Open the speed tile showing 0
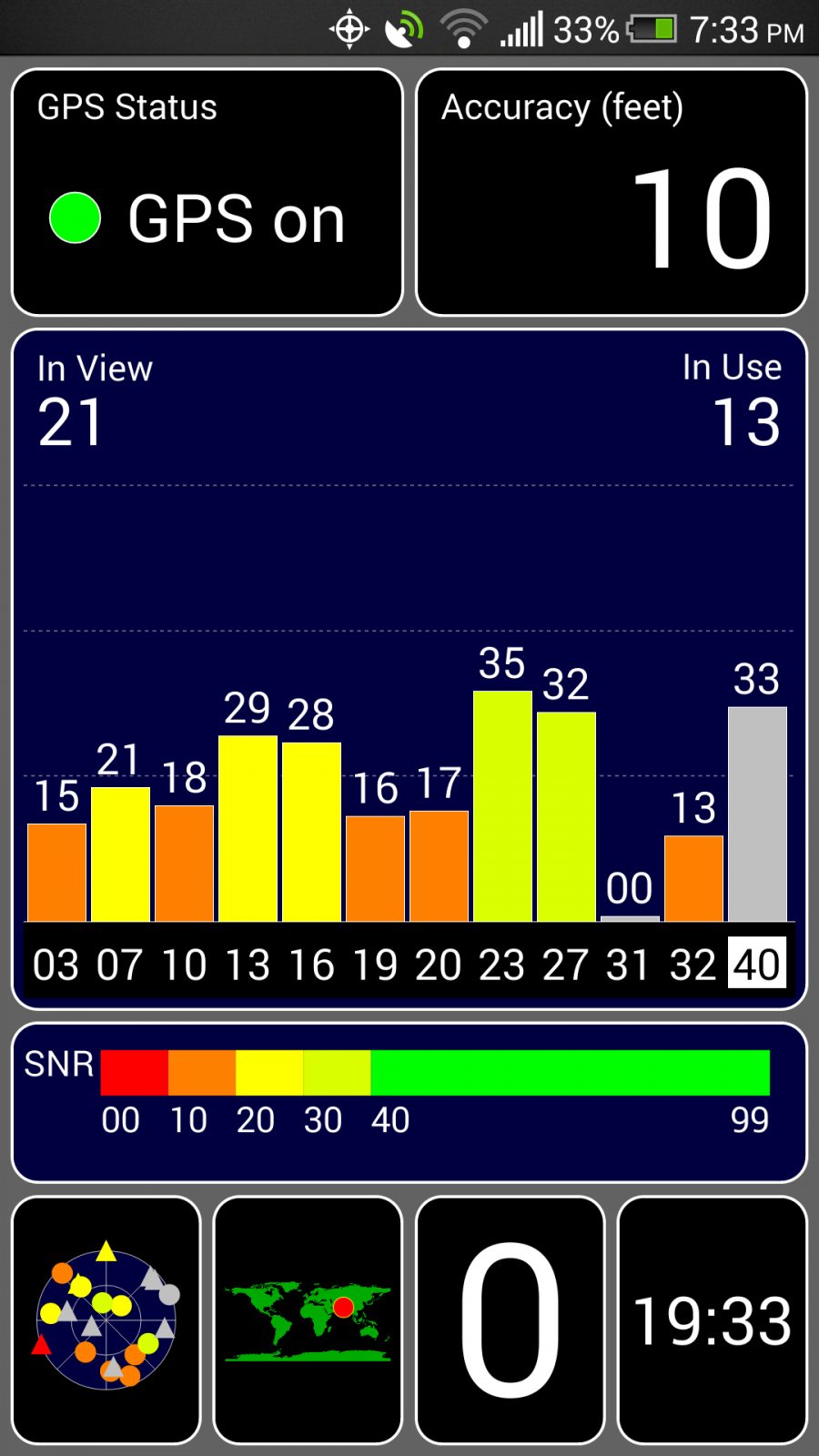The width and height of the screenshot is (819, 1456). pos(510,1319)
